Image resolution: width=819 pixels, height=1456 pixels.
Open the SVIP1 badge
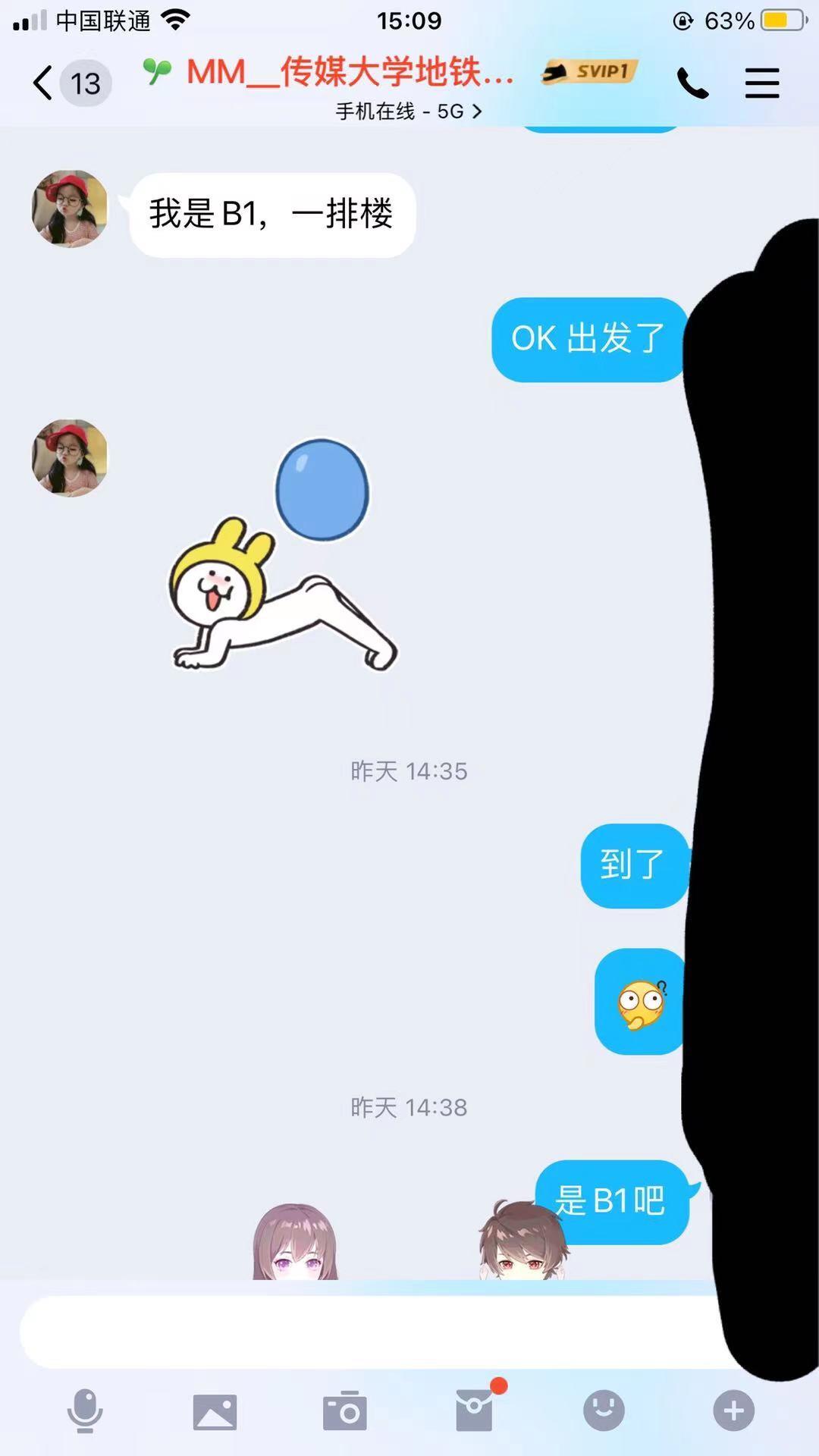point(591,72)
